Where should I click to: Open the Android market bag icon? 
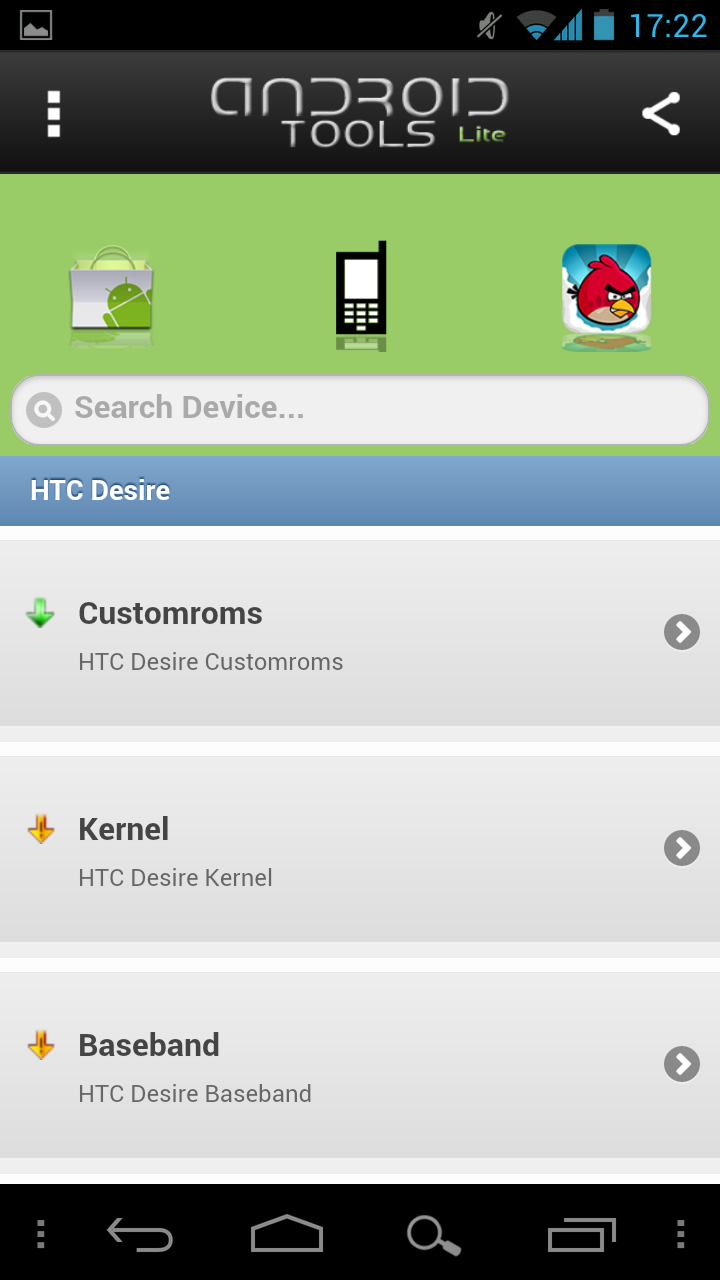111,298
